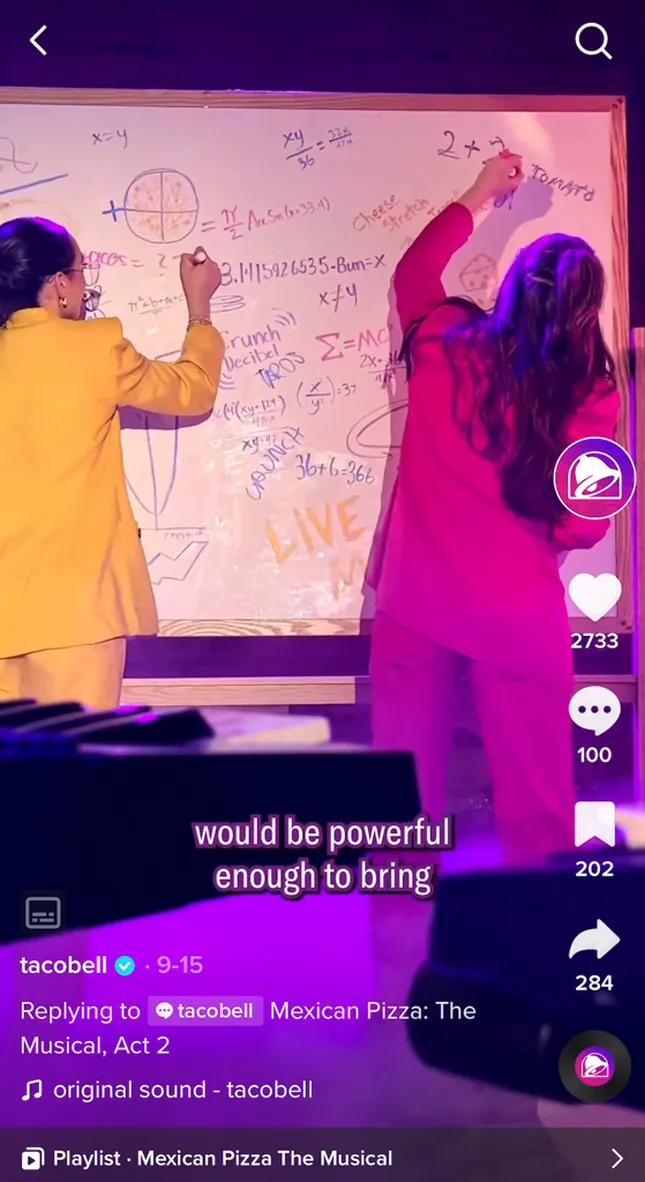The height and width of the screenshot is (1182, 645).
Task: Toggle the captions button
Action: (43, 912)
